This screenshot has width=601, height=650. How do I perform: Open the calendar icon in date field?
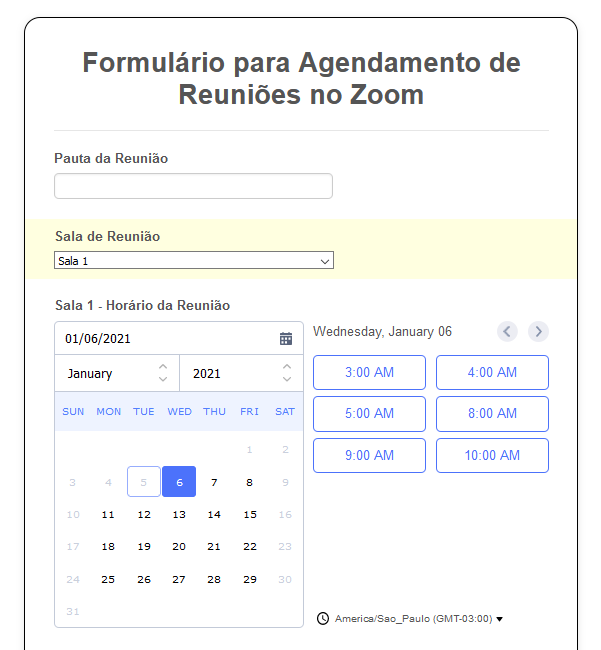(x=286, y=339)
